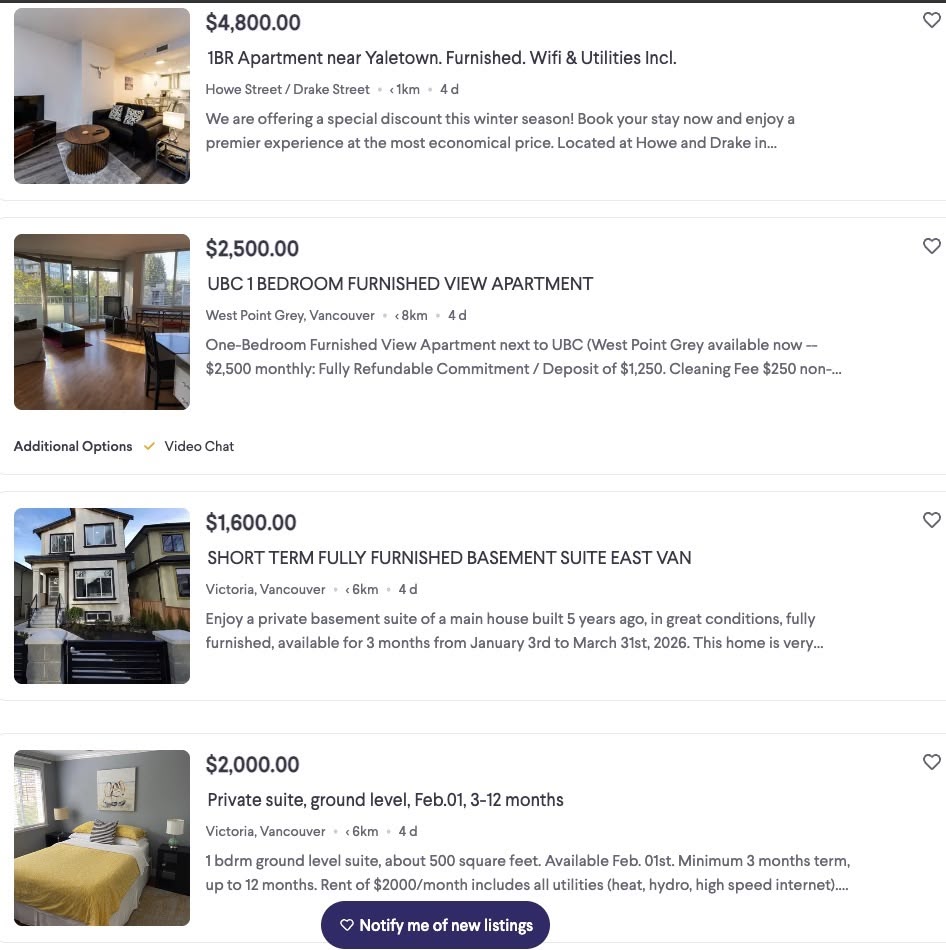
Task: Heart the East Van basement suite listing
Action: [x=931, y=520]
